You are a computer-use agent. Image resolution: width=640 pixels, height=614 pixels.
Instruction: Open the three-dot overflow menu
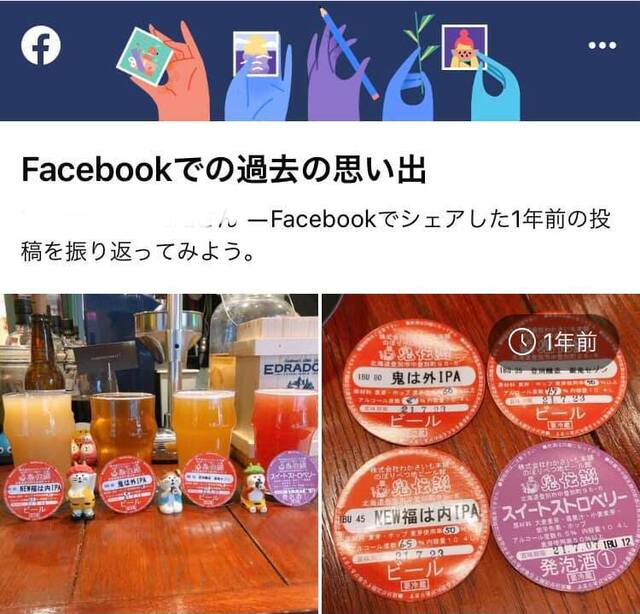point(601,47)
